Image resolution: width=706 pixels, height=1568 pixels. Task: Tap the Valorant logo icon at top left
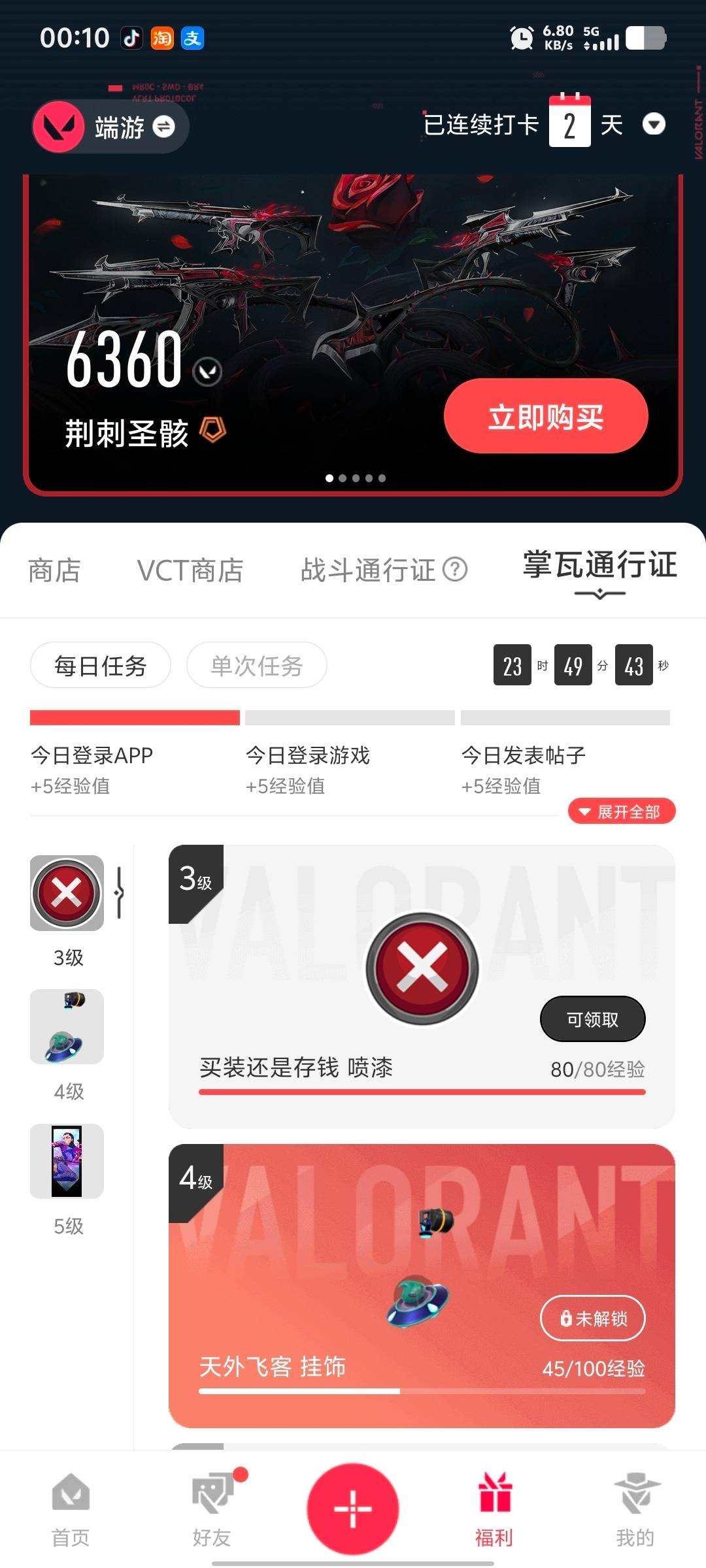(59, 126)
